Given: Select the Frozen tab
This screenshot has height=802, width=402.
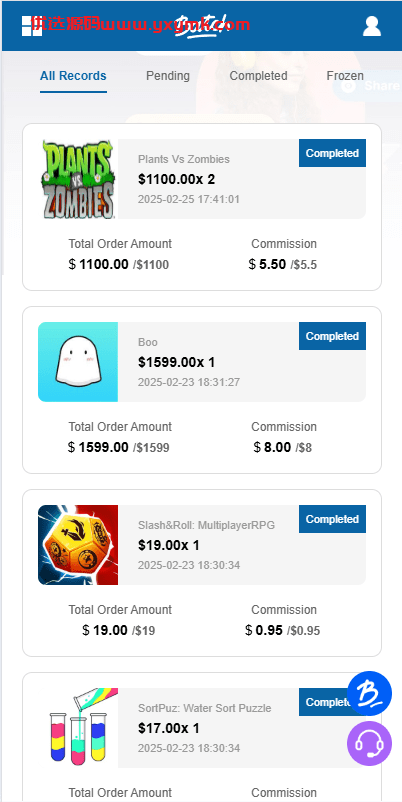Looking at the screenshot, I should click(x=345, y=76).
